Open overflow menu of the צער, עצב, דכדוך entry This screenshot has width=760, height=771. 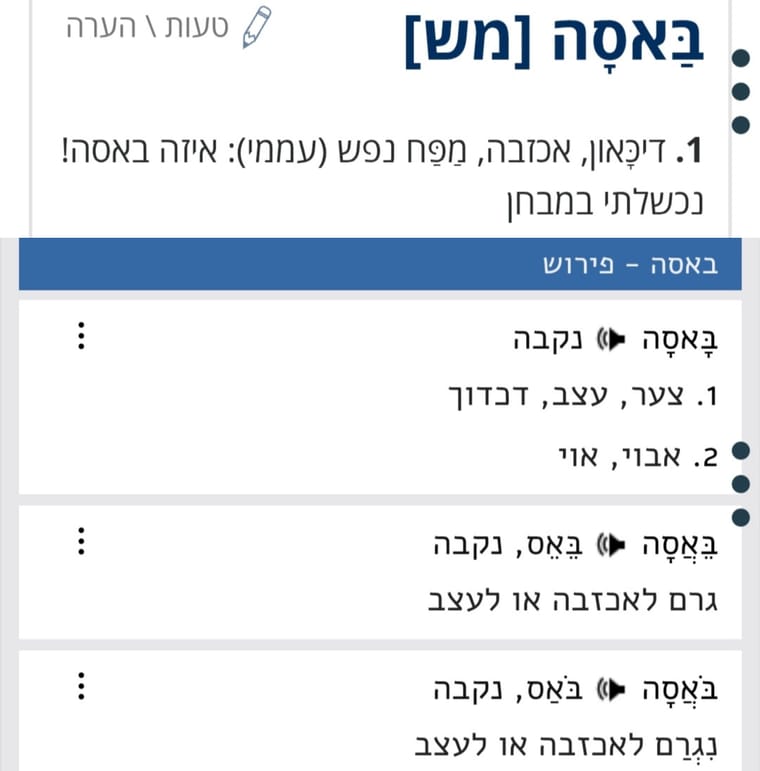tap(82, 336)
